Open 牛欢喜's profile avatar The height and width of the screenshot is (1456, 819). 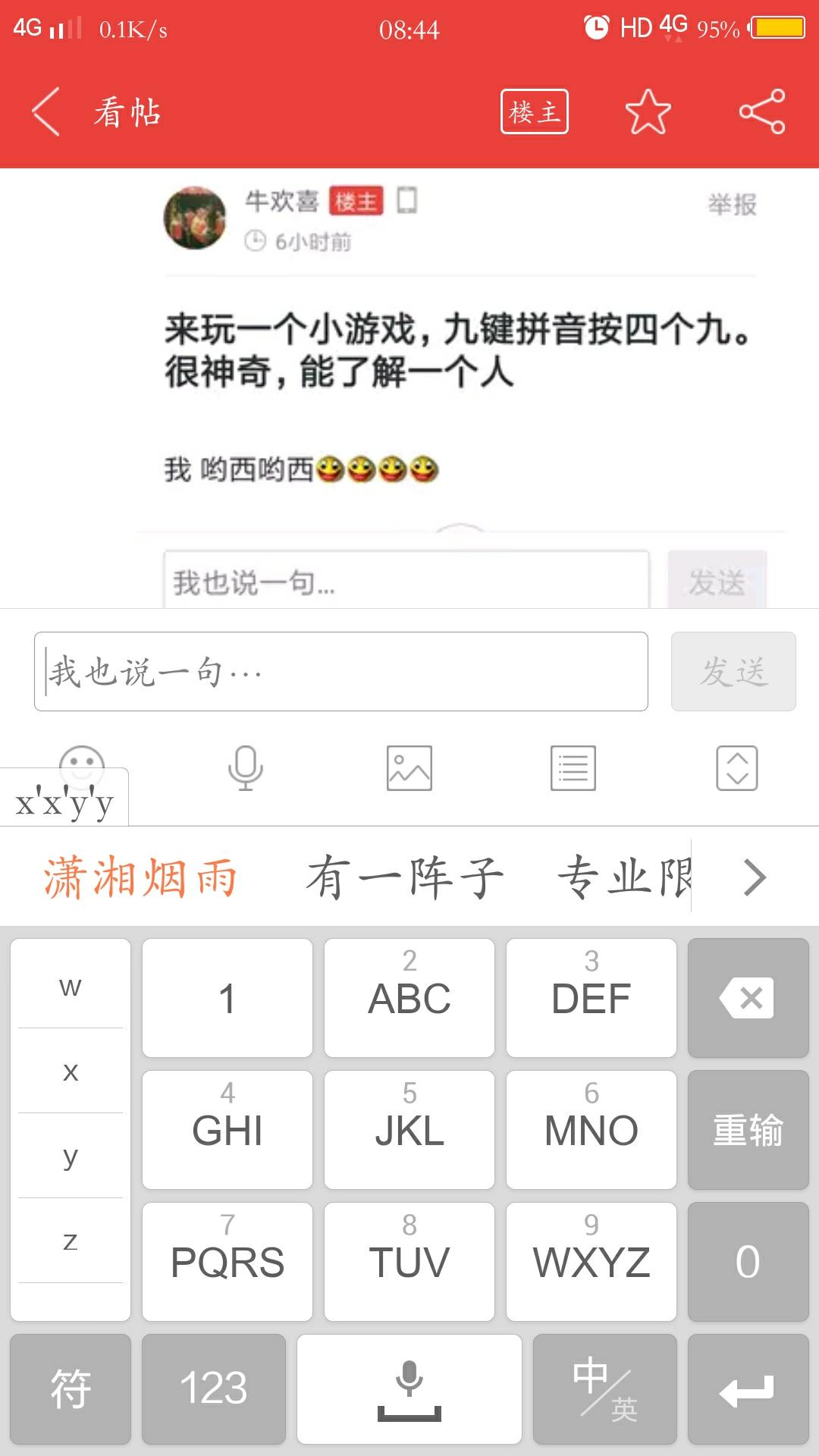(195, 218)
